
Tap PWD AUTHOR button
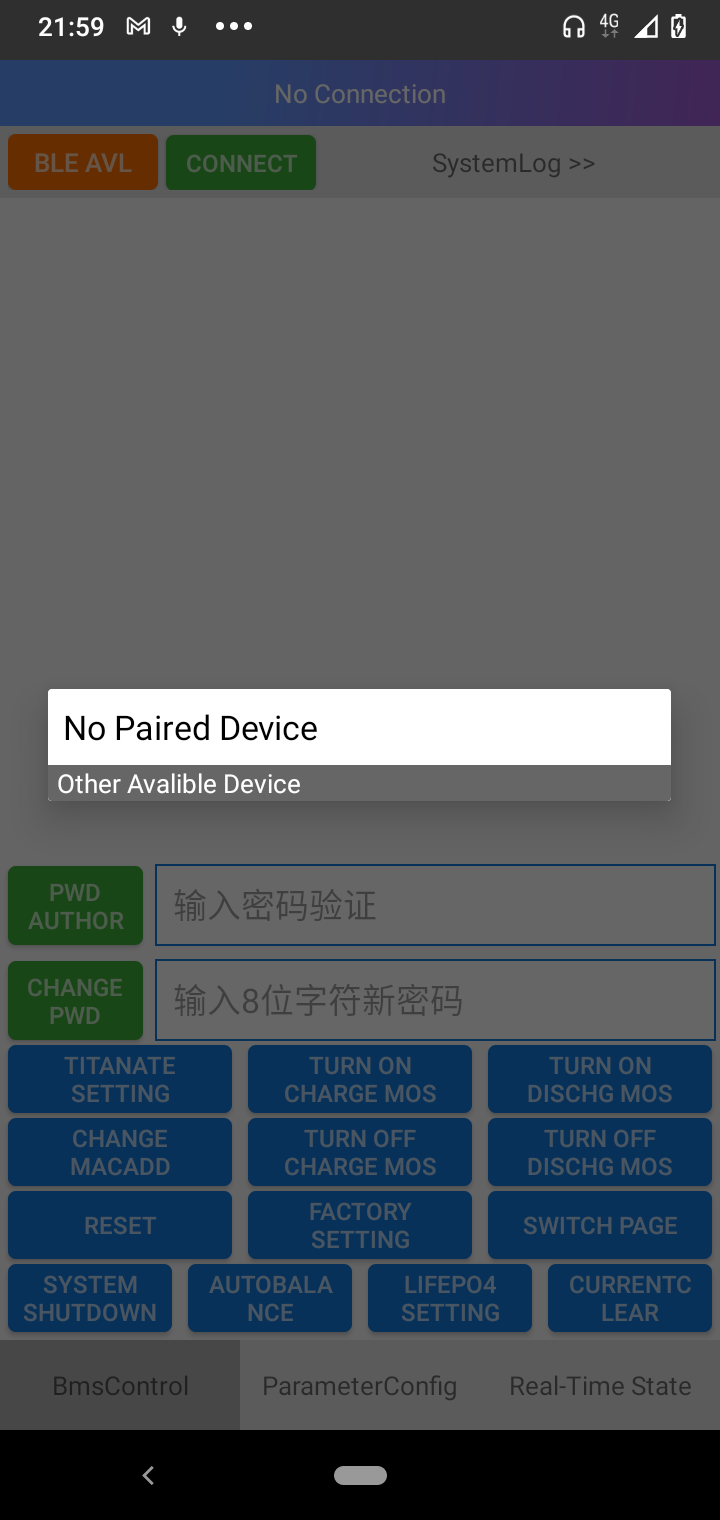[x=76, y=906]
